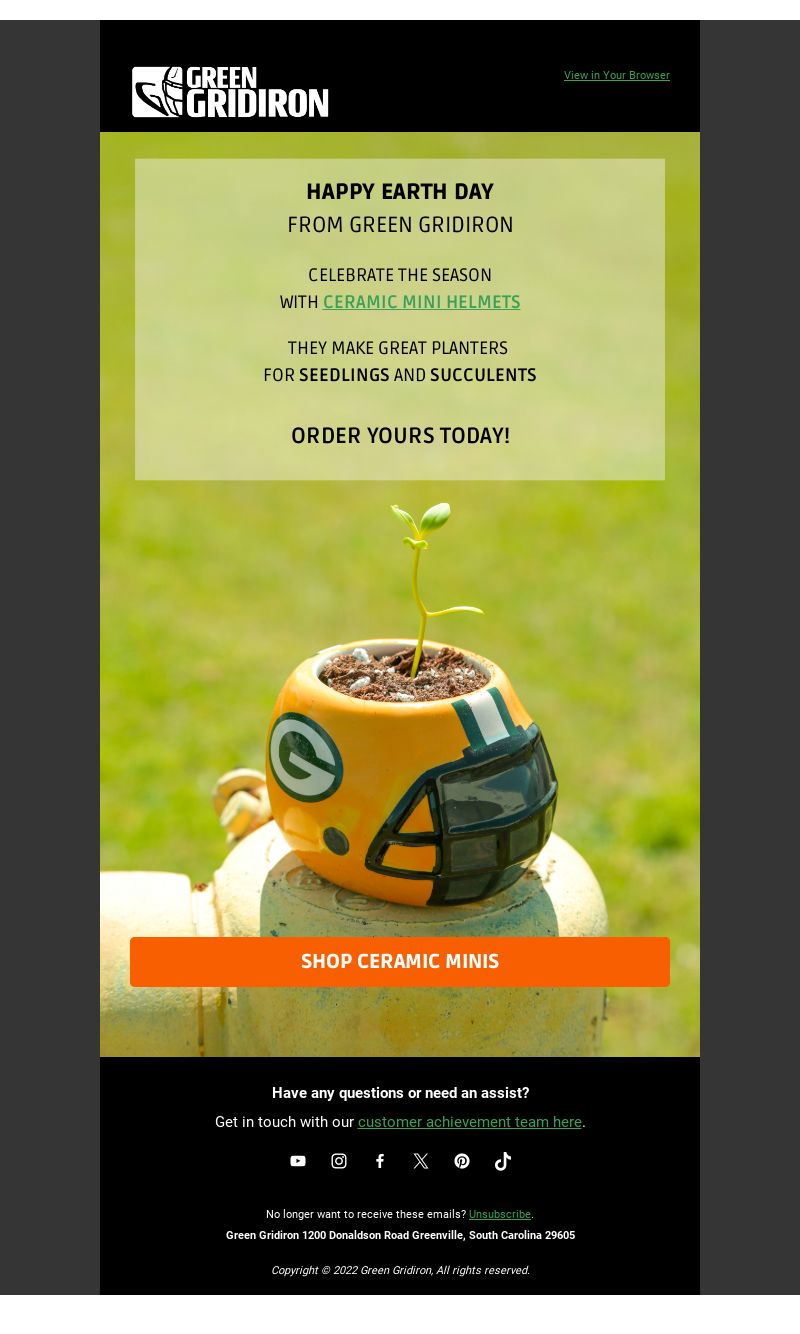This screenshot has height=1334, width=800.
Task: Open the View in Your Browser link
Action: coord(617,76)
